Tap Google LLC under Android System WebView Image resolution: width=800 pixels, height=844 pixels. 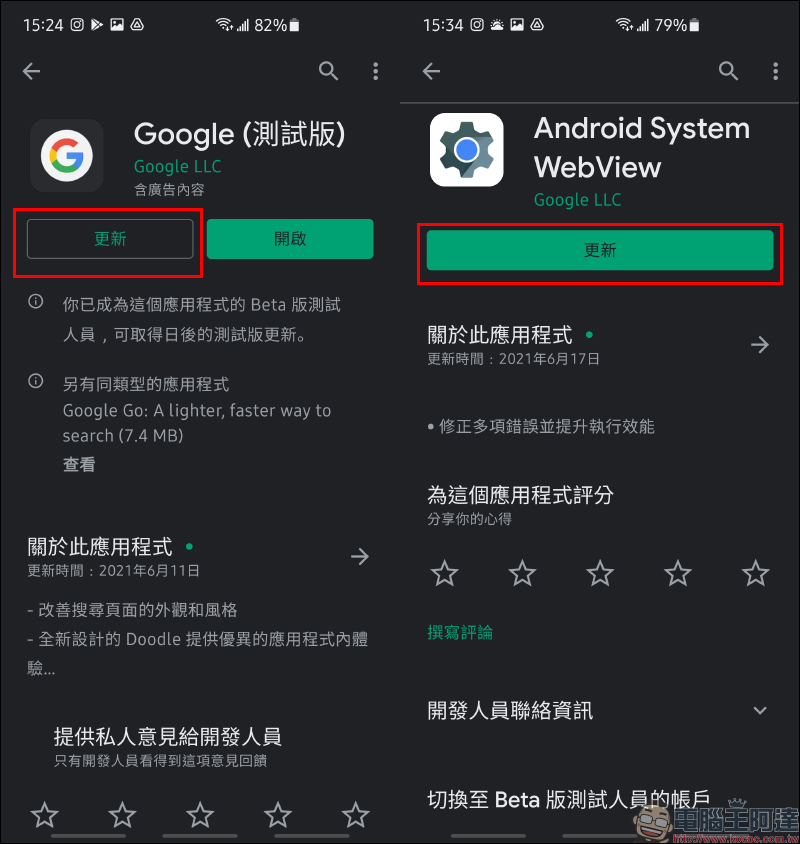click(x=578, y=199)
